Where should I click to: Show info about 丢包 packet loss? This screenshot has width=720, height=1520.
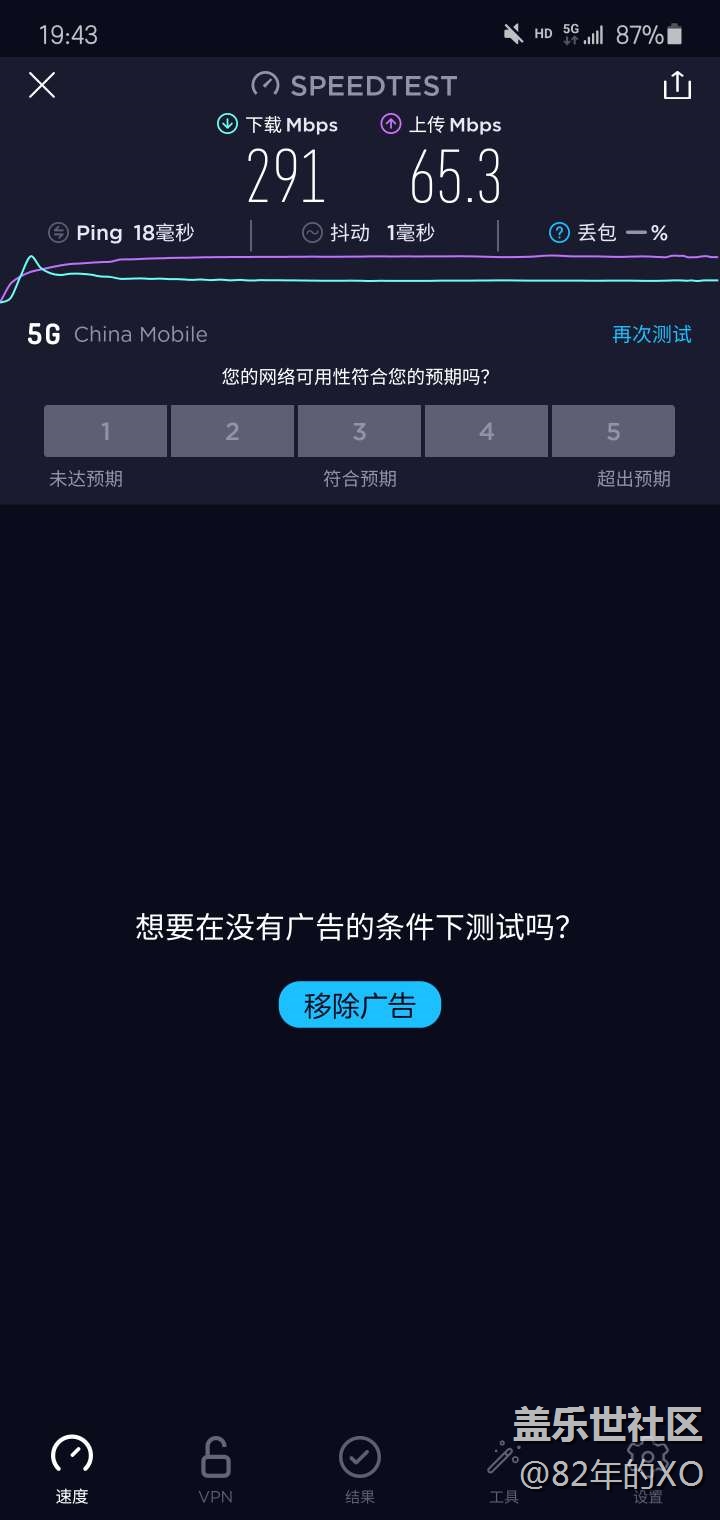560,233
